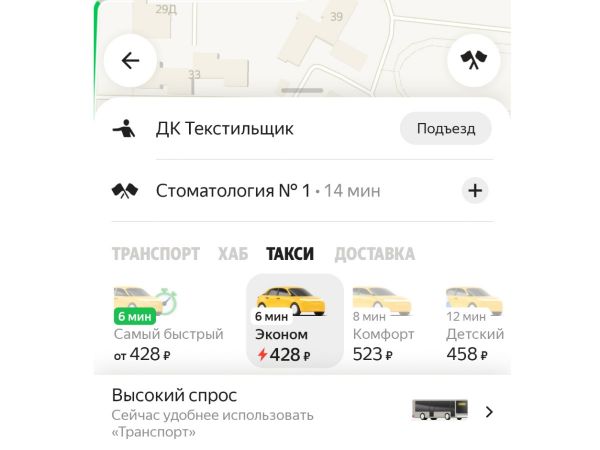Tap the crossed flags route button
Screen dimensions: 600x450
pos(473,60)
